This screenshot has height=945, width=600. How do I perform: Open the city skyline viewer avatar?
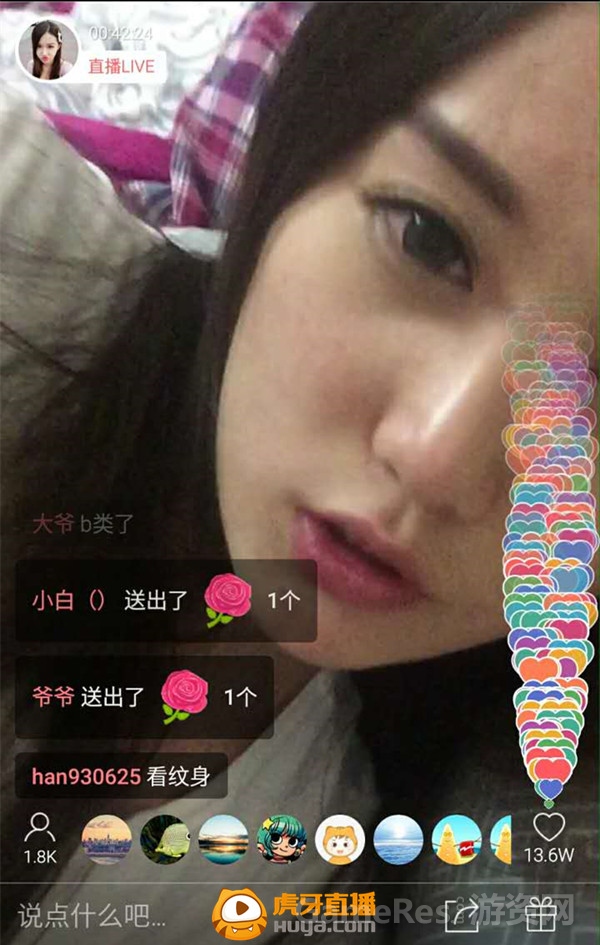[x=106, y=839]
